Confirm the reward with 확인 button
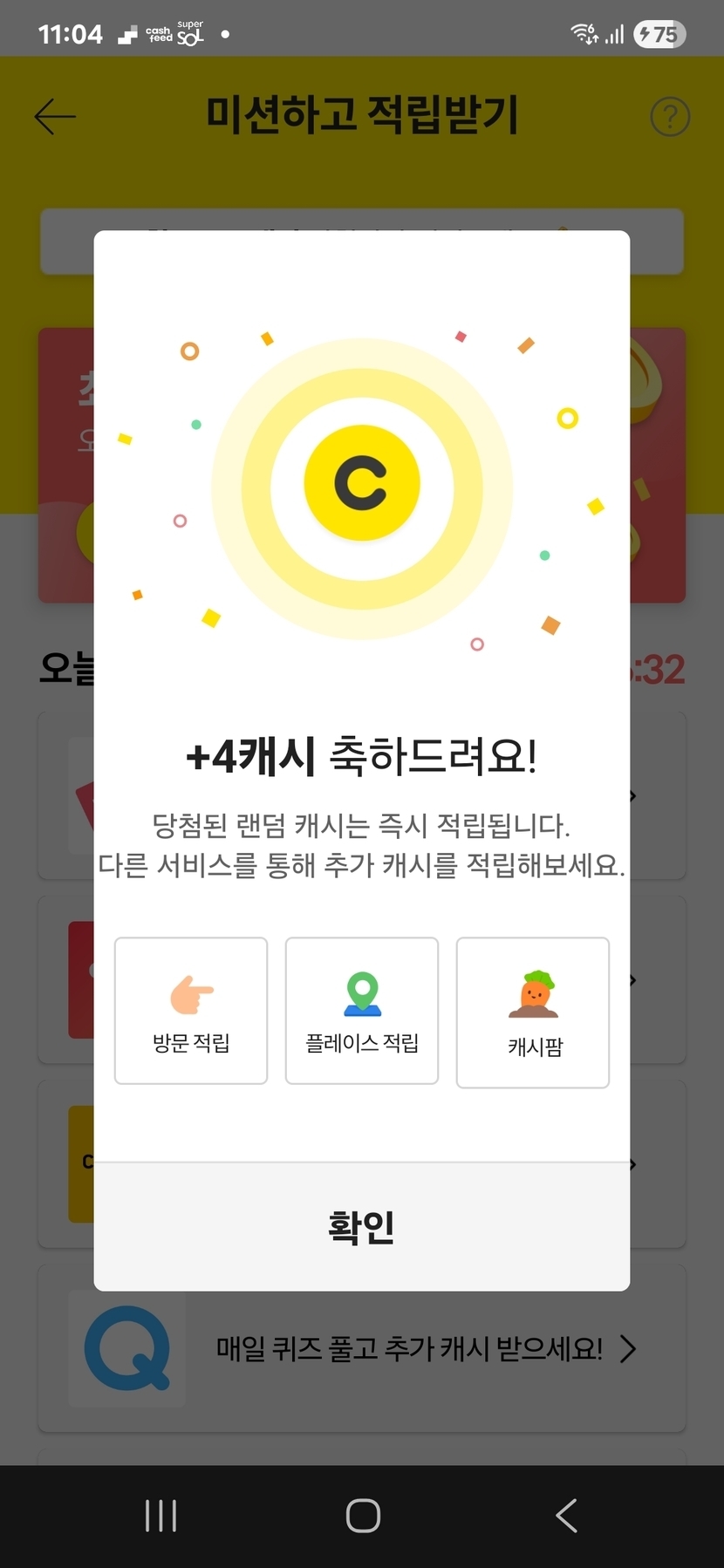 pos(362,1226)
